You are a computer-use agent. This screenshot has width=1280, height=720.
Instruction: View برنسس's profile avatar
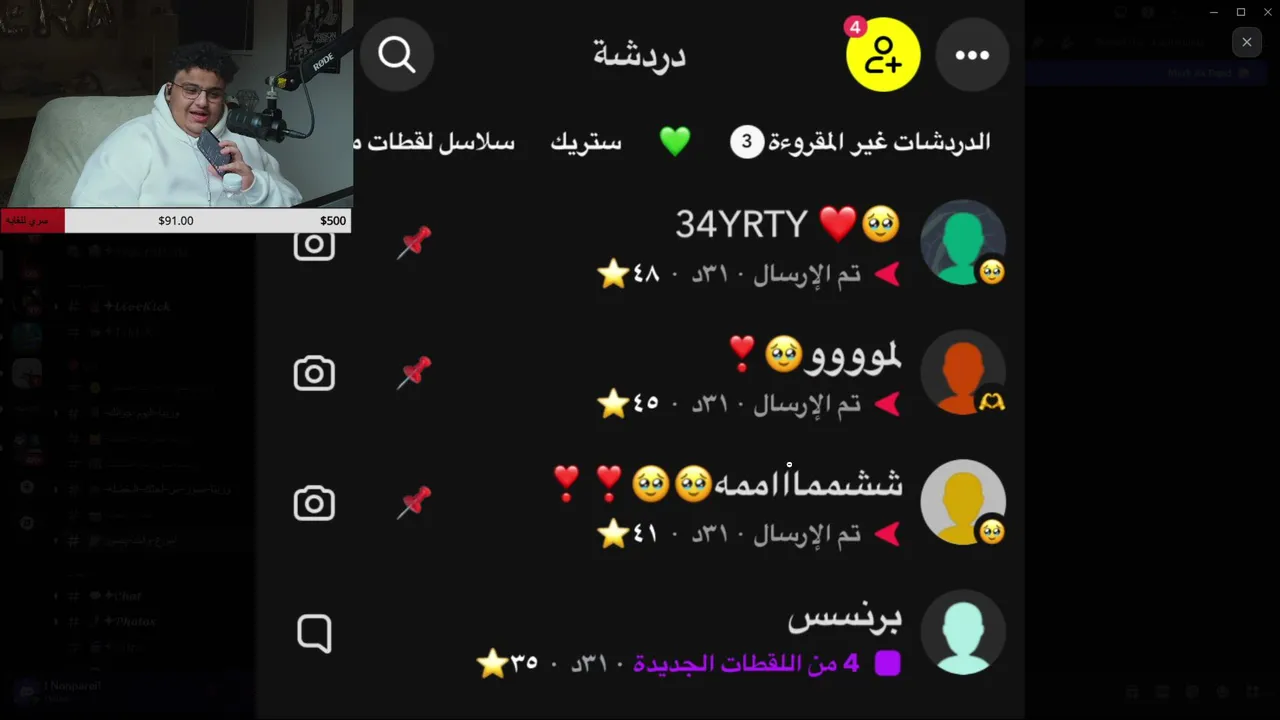click(x=962, y=633)
